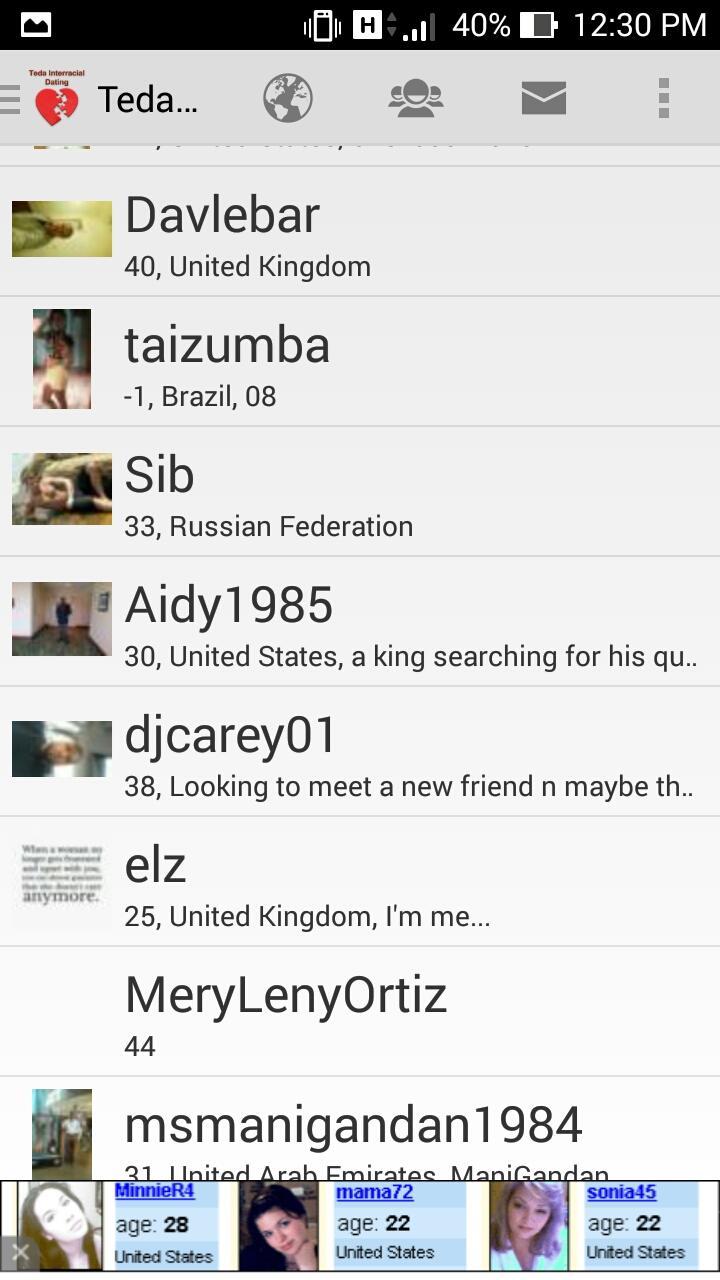This screenshot has height=1280, width=720.
Task: Select the elz list entry
Action: pos(360,880)
